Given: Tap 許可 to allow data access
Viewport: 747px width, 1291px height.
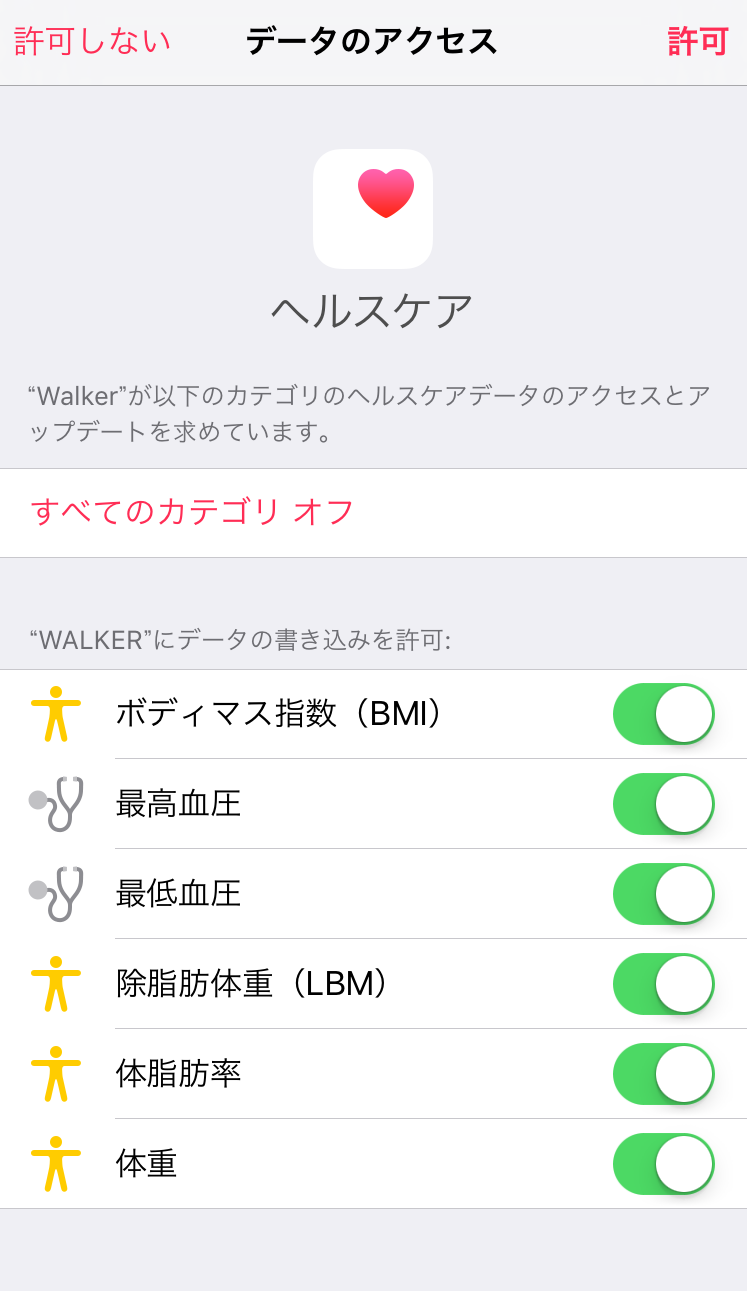Looking at the screenshot, I should pos(698,42).
